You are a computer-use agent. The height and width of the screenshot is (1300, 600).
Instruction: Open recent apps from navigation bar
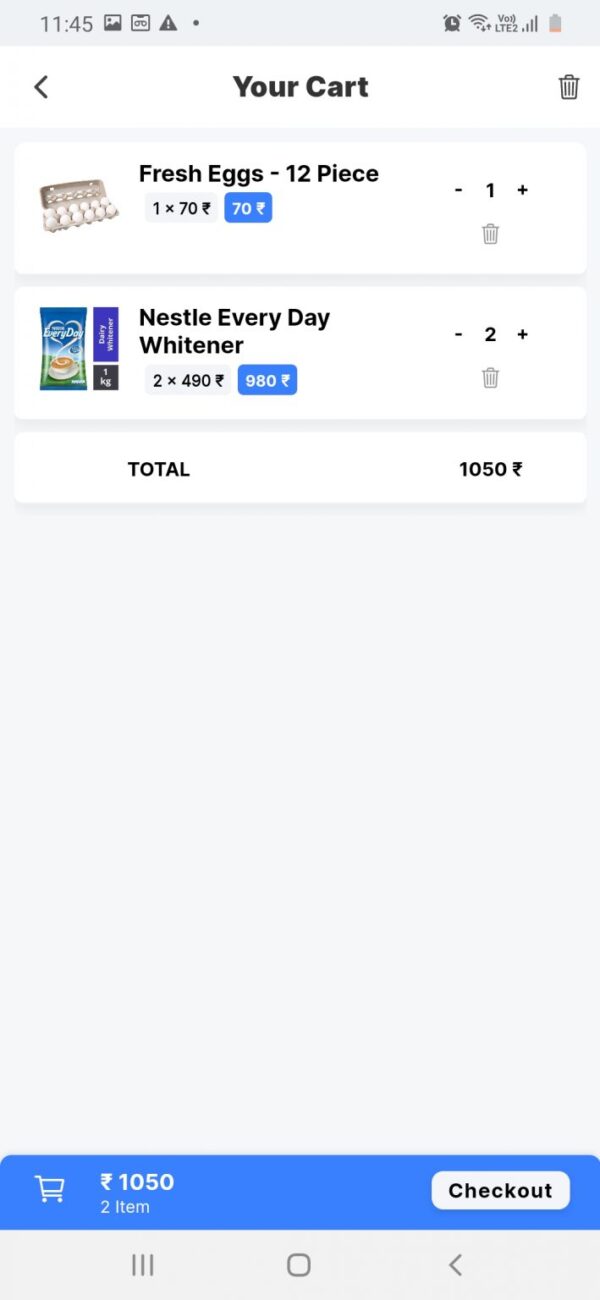pyautogui.click(x=143, y=1265)
